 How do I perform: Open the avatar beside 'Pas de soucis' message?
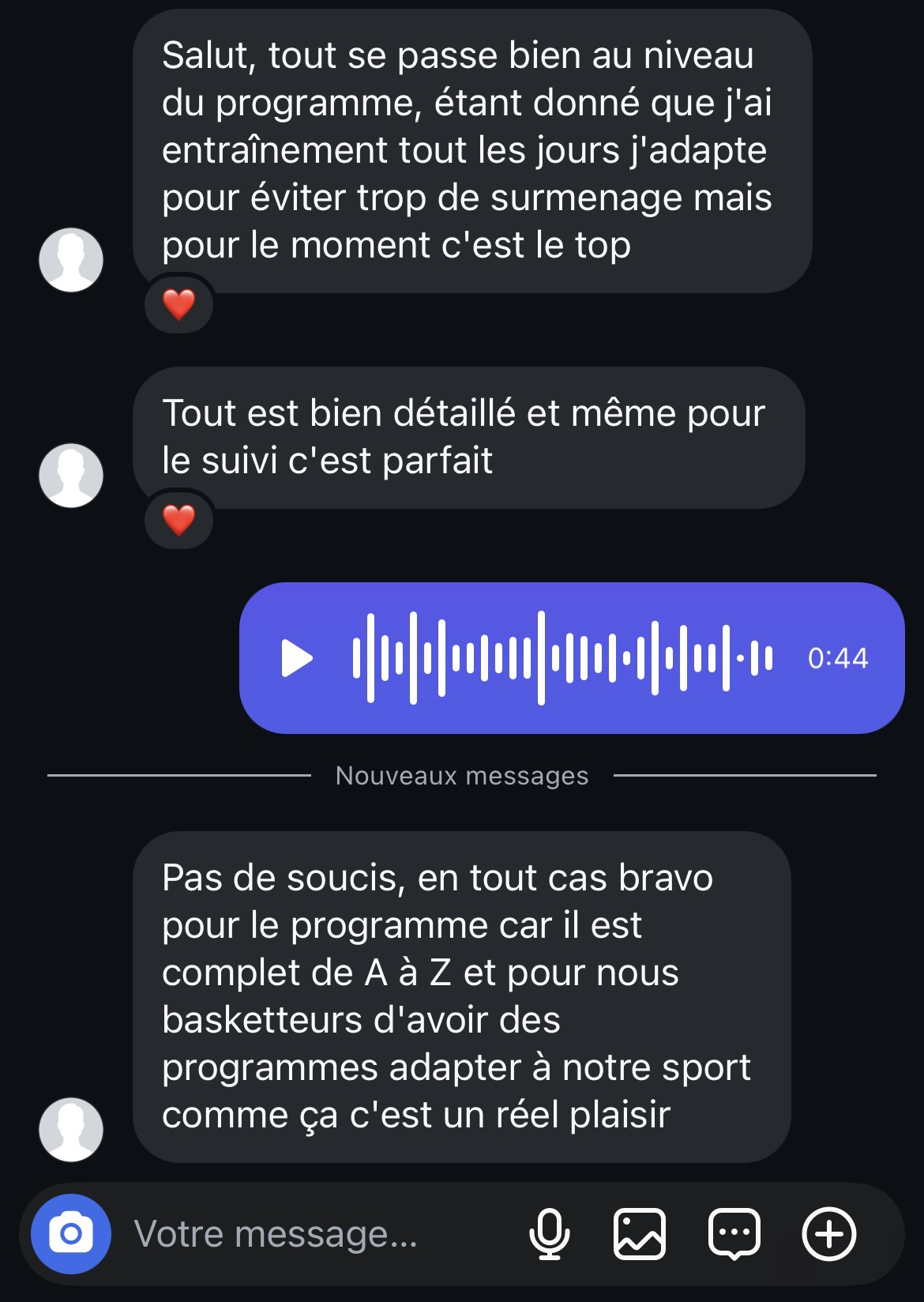click(71, 1129)
